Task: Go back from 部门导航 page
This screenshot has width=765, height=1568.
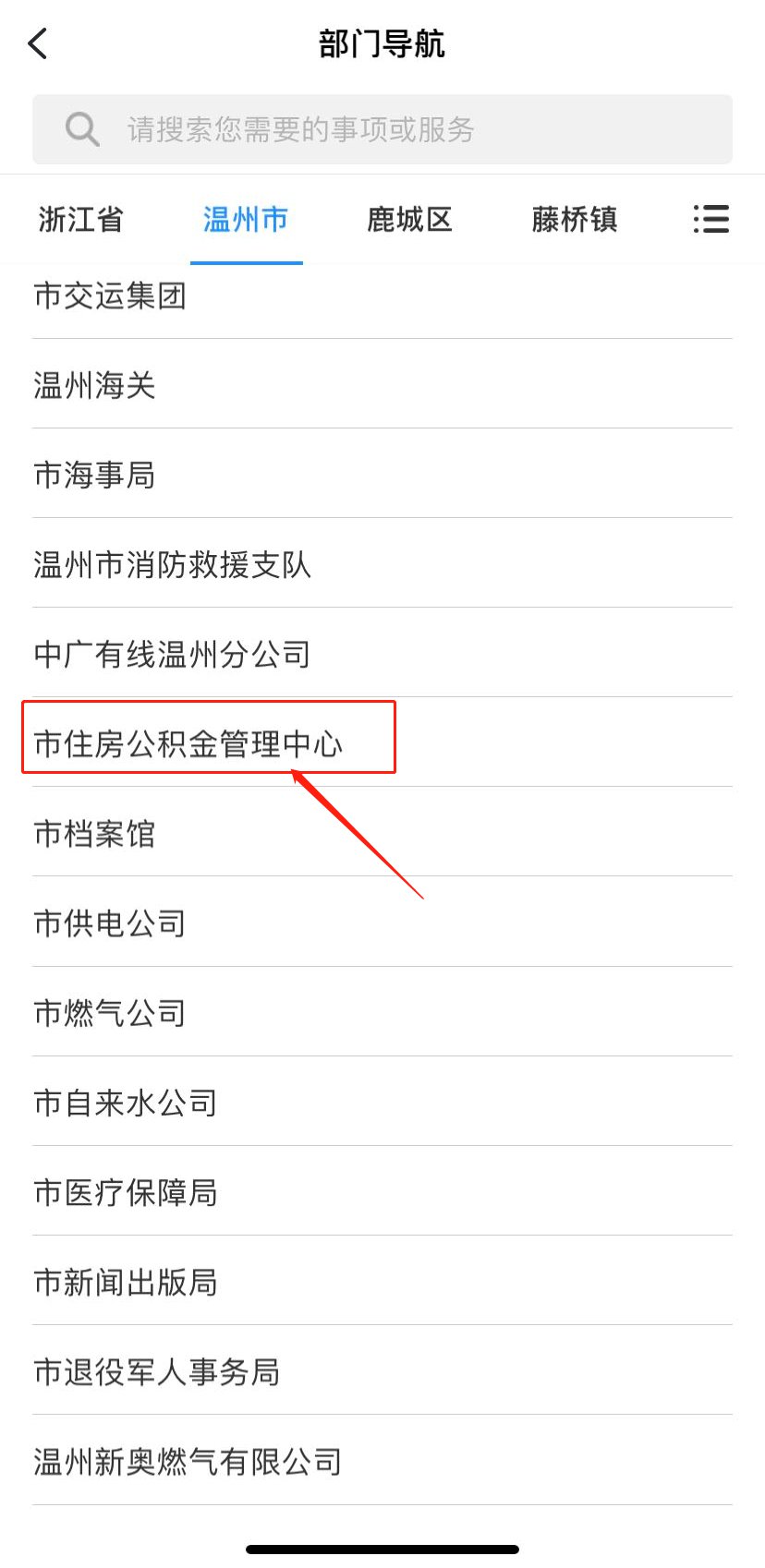Action: click(x=39, y=43)
